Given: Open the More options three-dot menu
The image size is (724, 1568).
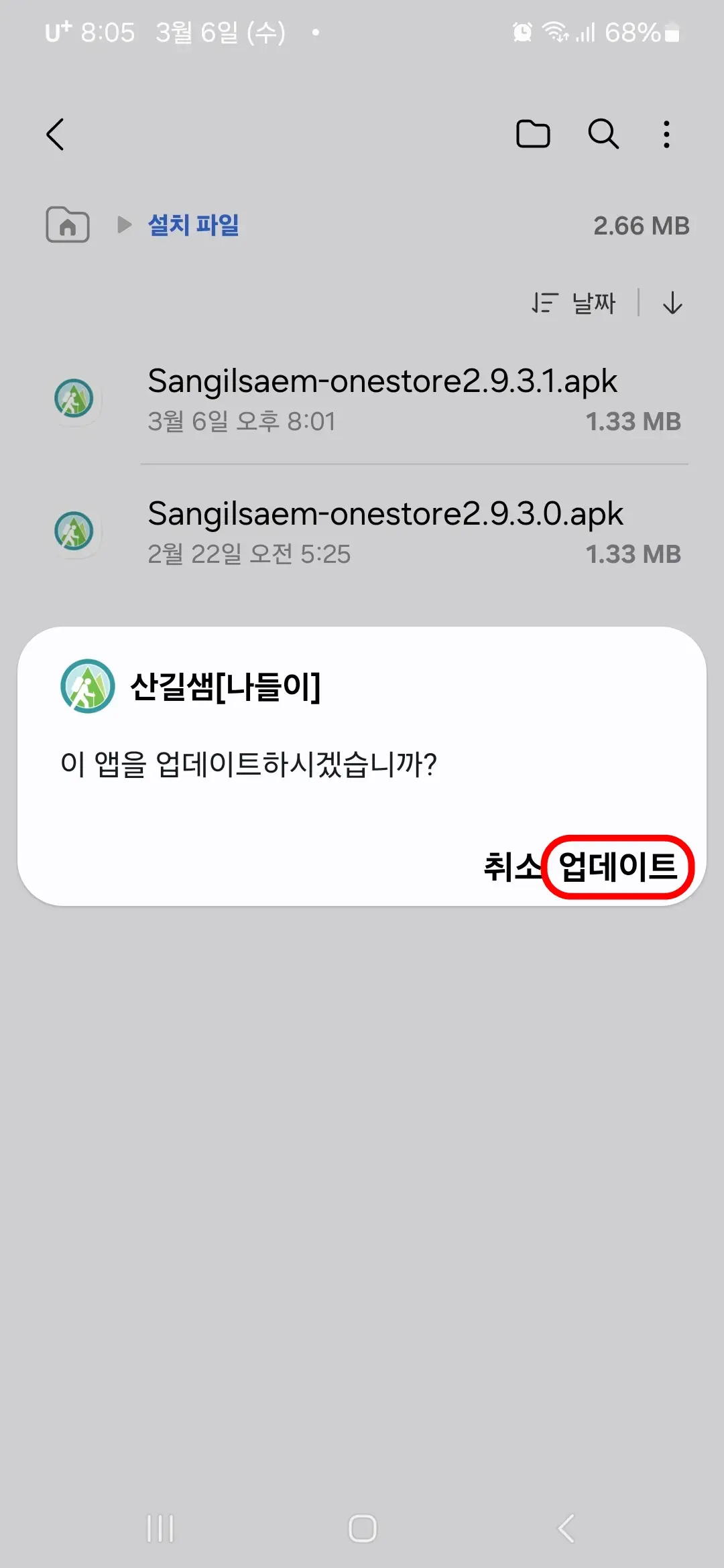Looking at the screenshot, I should (x=666, y=134).
